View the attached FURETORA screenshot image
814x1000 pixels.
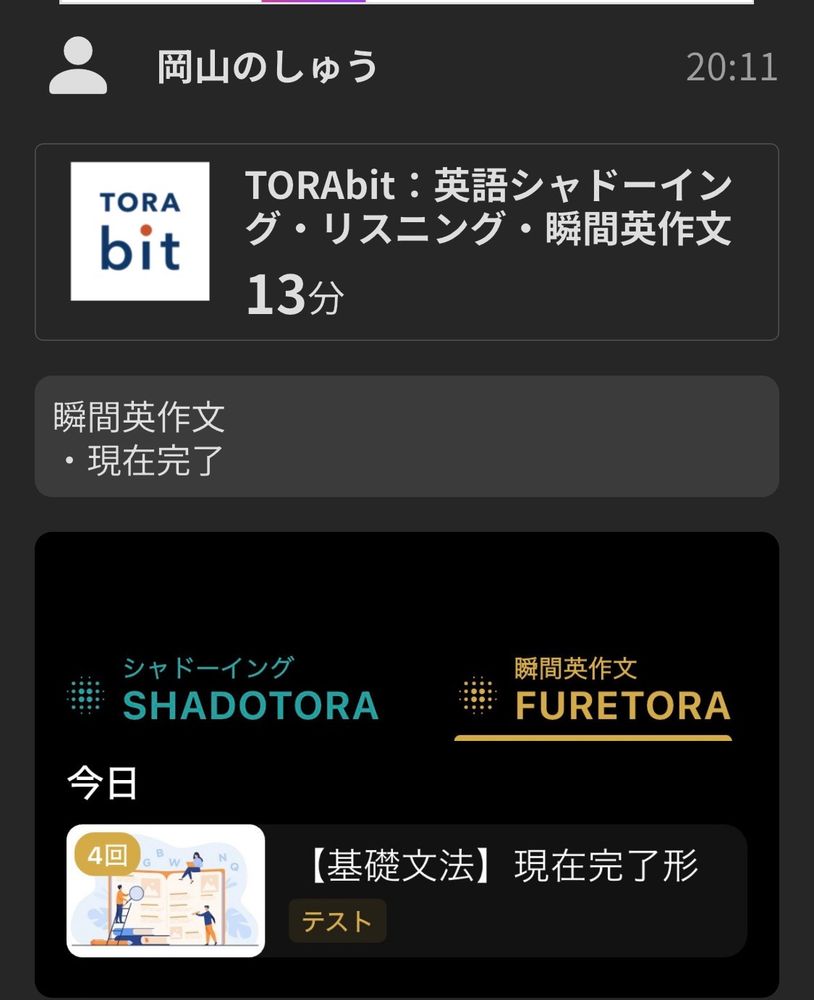coord(407,765)
